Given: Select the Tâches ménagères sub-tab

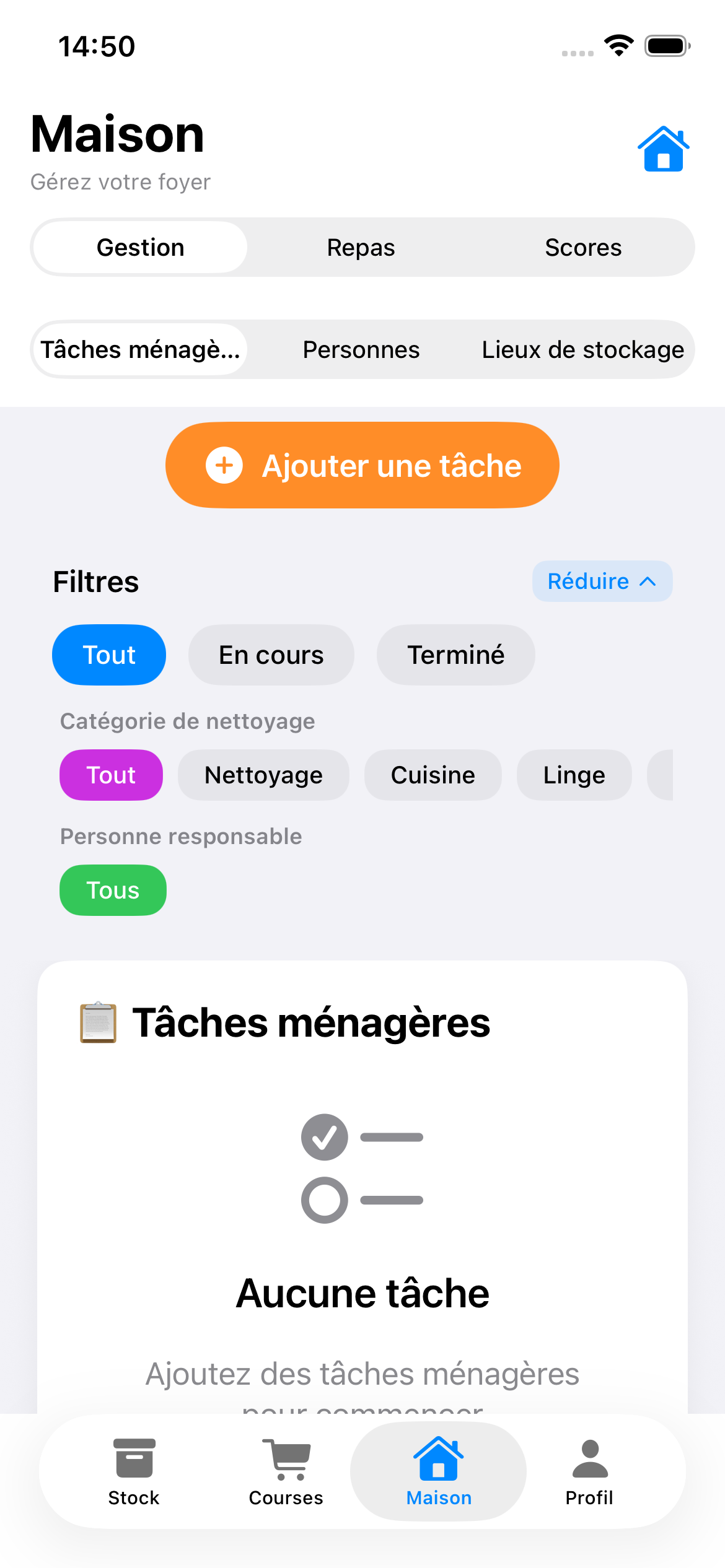Looking at the screenshot, I should [x=141, y=350].
